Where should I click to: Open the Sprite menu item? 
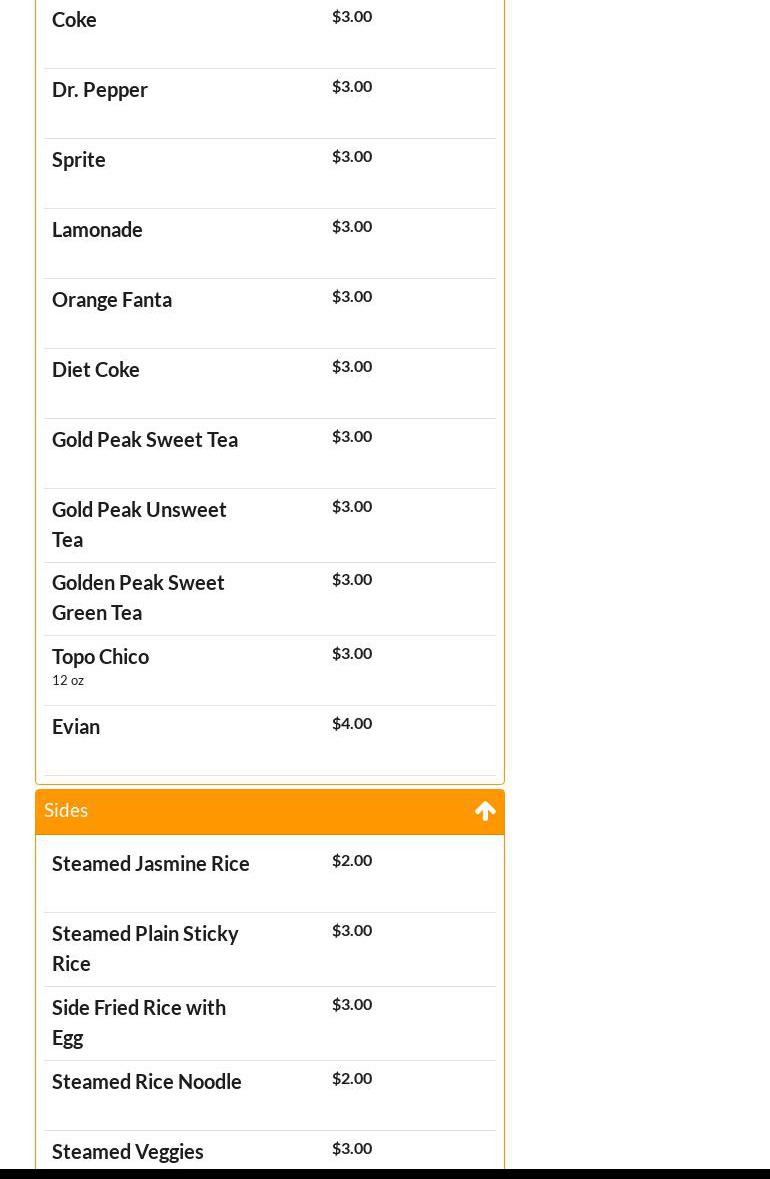point(79,160)
